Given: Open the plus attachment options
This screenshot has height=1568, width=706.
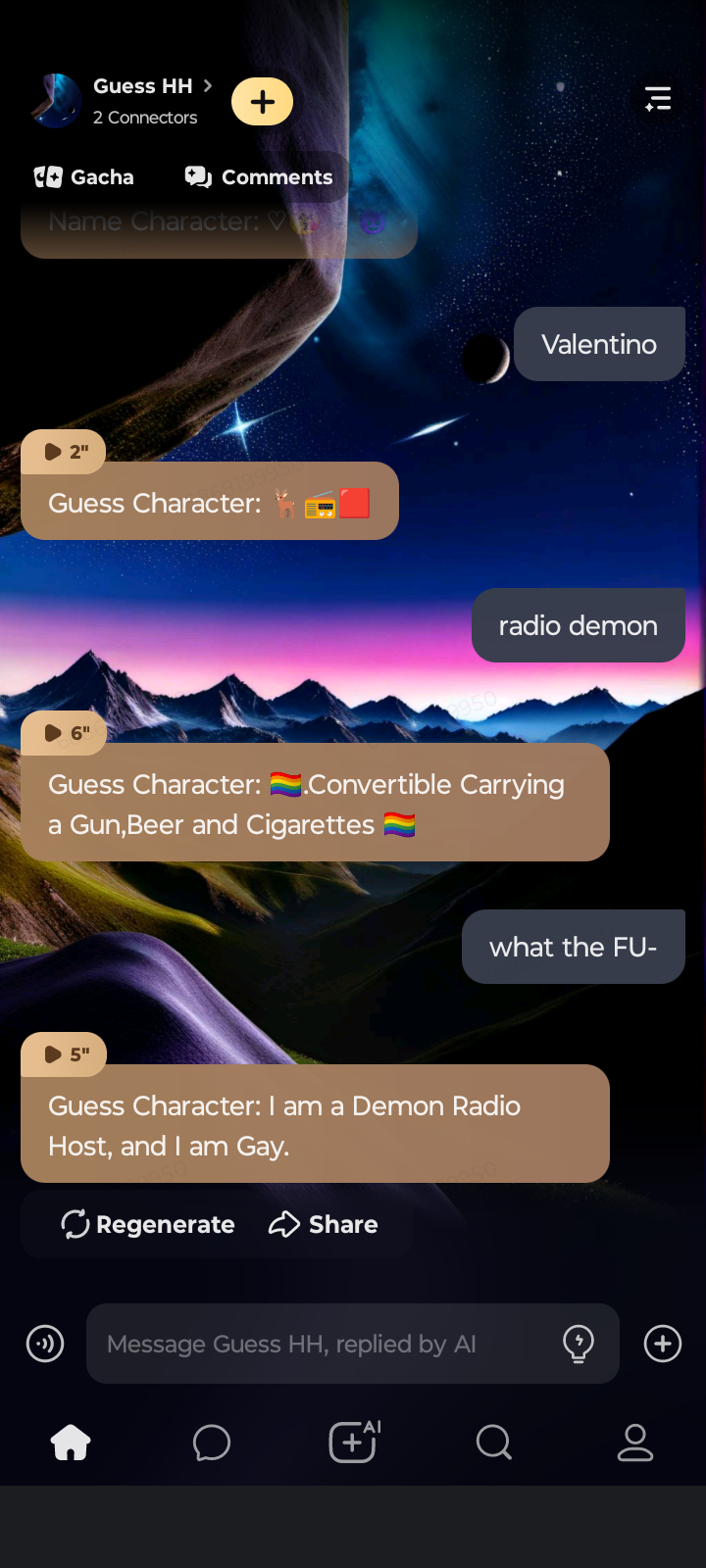Looking at the screenshot, I should 663,1344.
